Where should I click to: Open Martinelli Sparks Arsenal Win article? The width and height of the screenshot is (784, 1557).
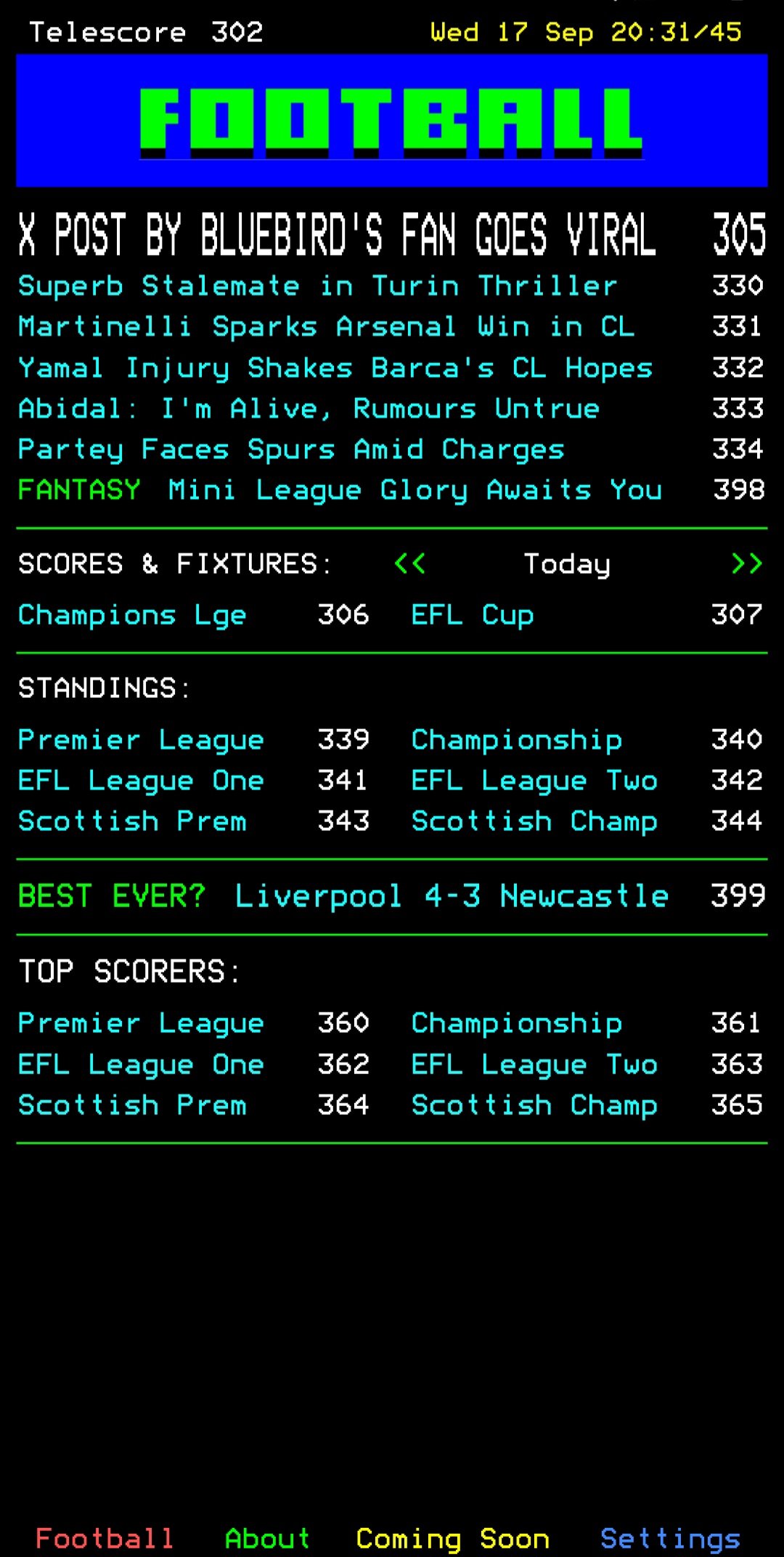326,327
